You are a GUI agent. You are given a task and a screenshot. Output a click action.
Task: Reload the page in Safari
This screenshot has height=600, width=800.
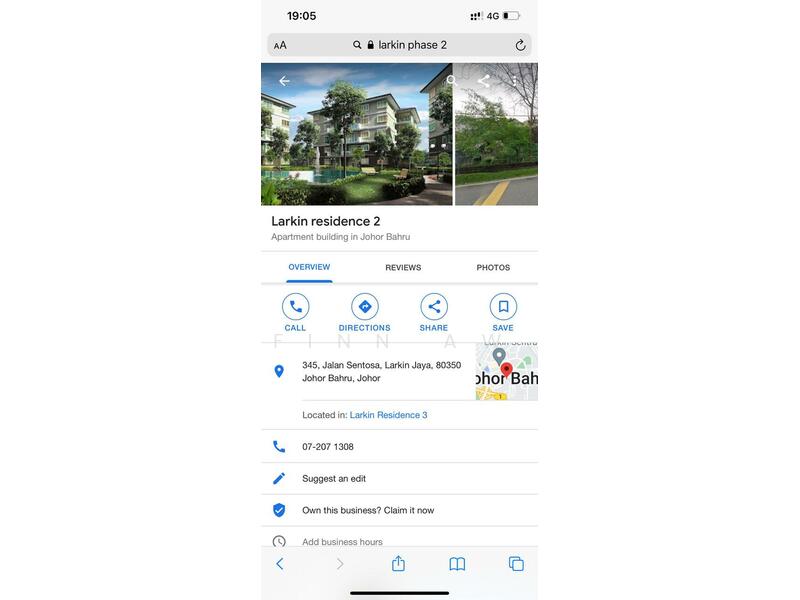[x=520, y=45]
